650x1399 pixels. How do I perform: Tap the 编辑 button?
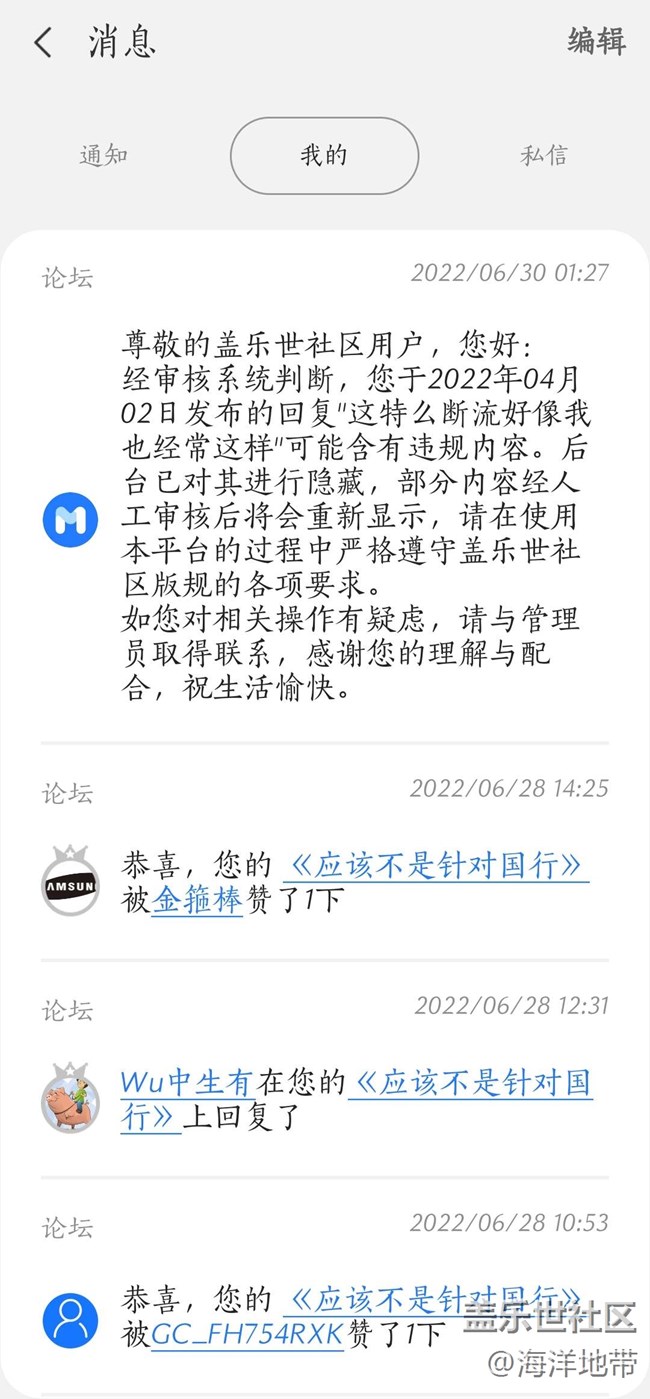click(x=596, y=42)
